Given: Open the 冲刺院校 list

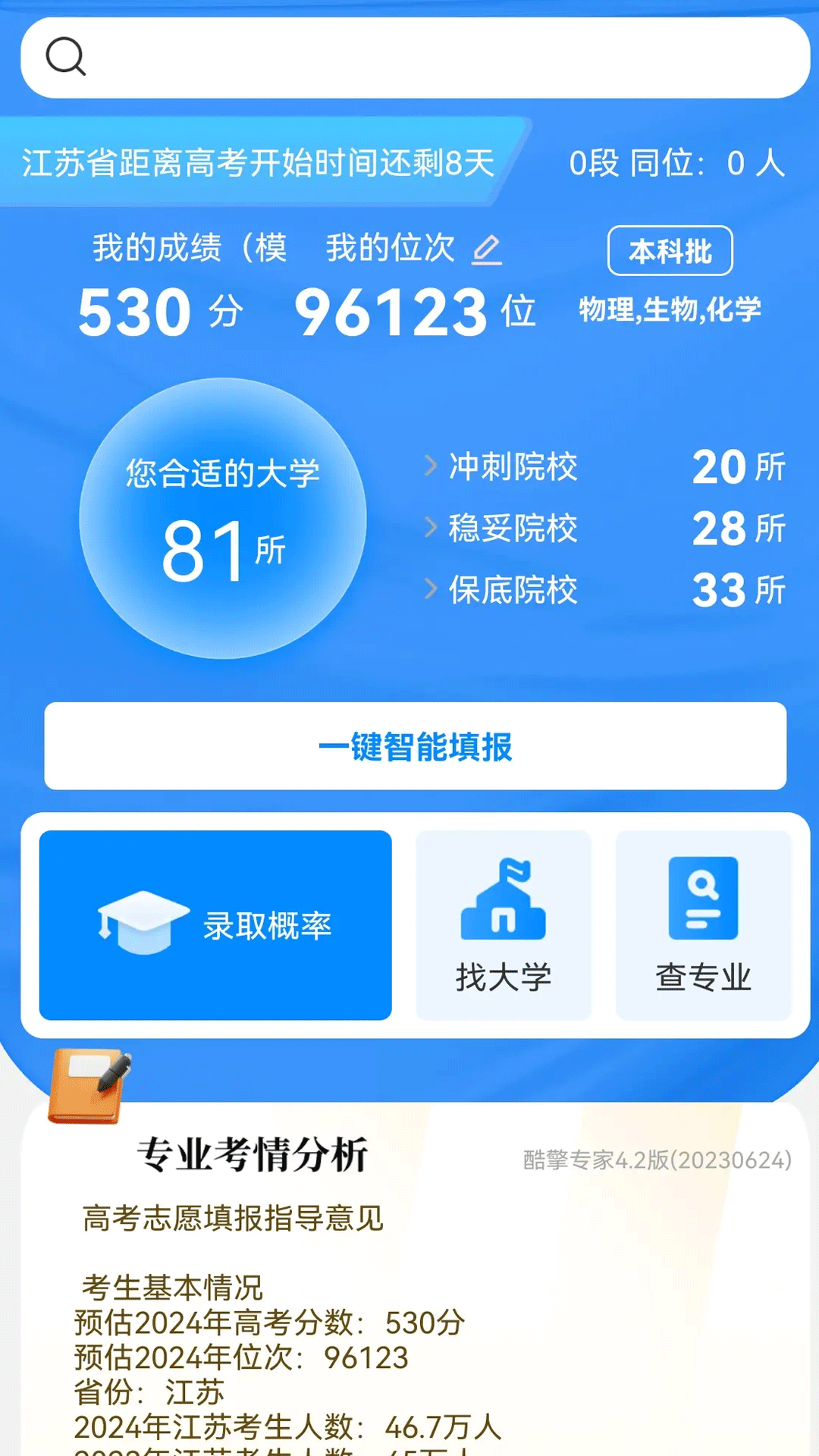Looking at the screenshot, I should click(513, 466).
